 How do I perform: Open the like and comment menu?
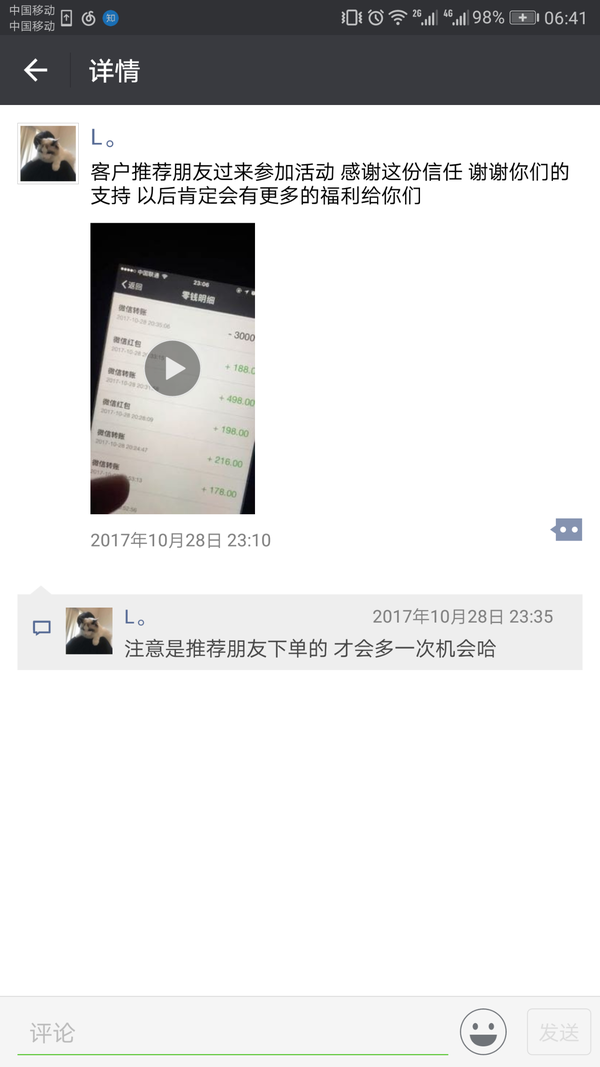567,530
